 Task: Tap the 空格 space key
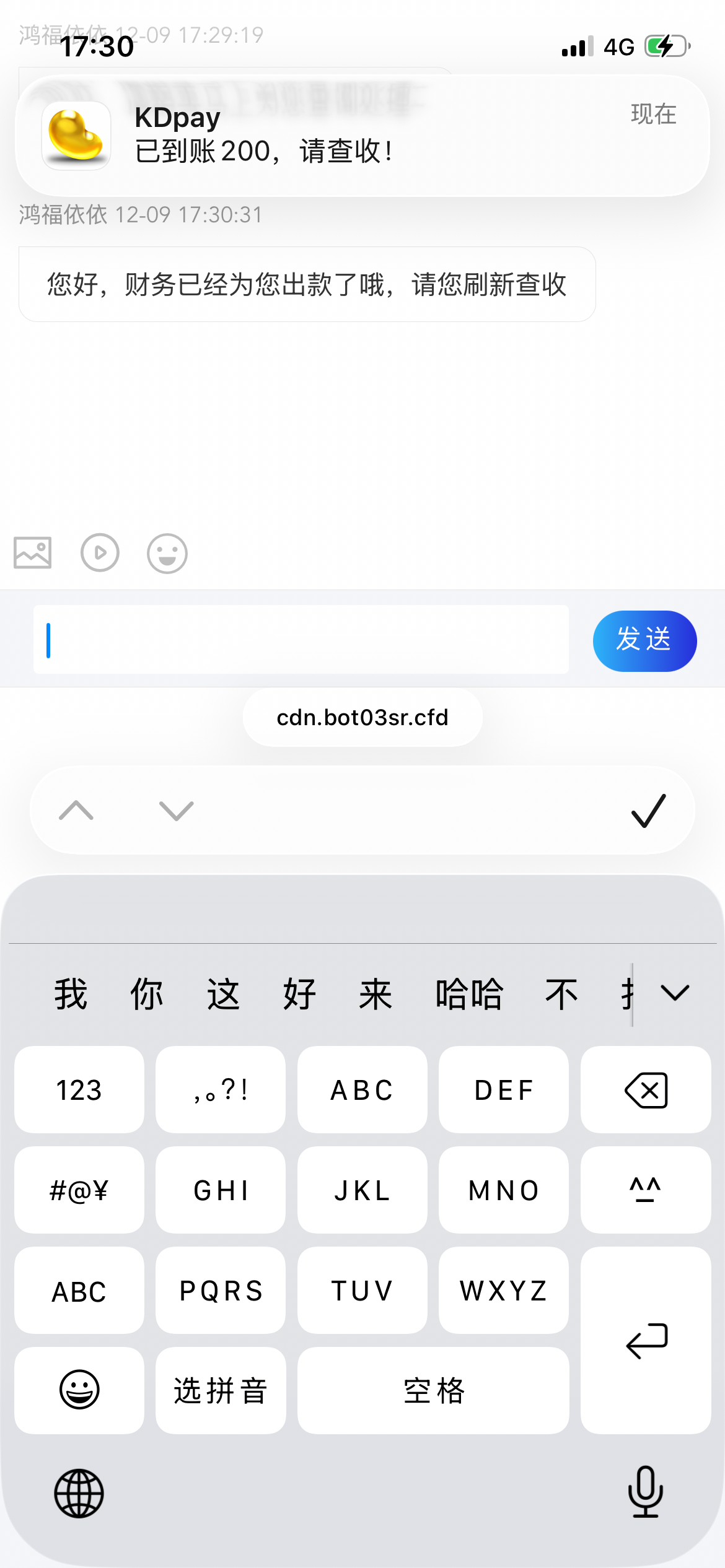coord(433,1391)
